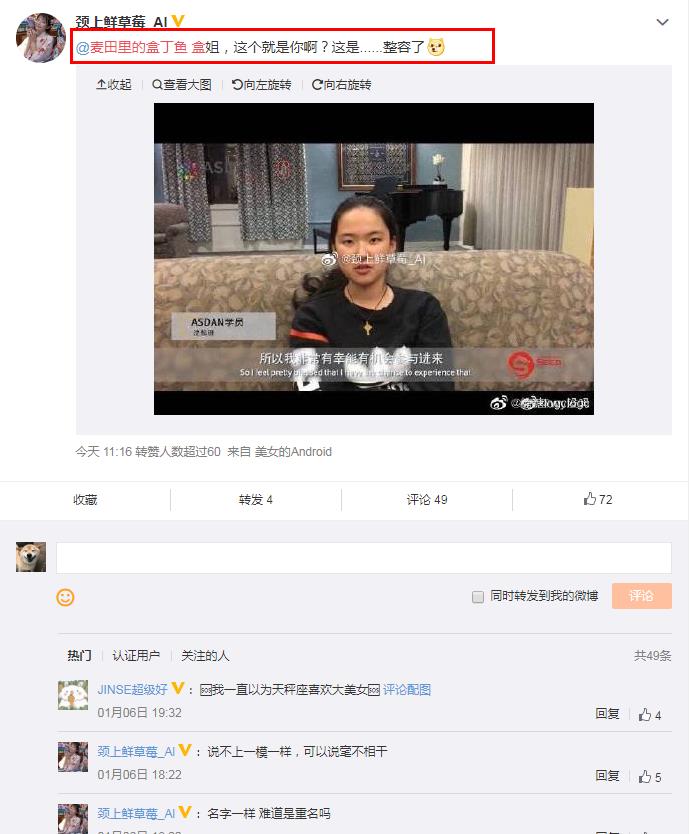Submit comment with orange 评论 button

[x=641, y=595]
